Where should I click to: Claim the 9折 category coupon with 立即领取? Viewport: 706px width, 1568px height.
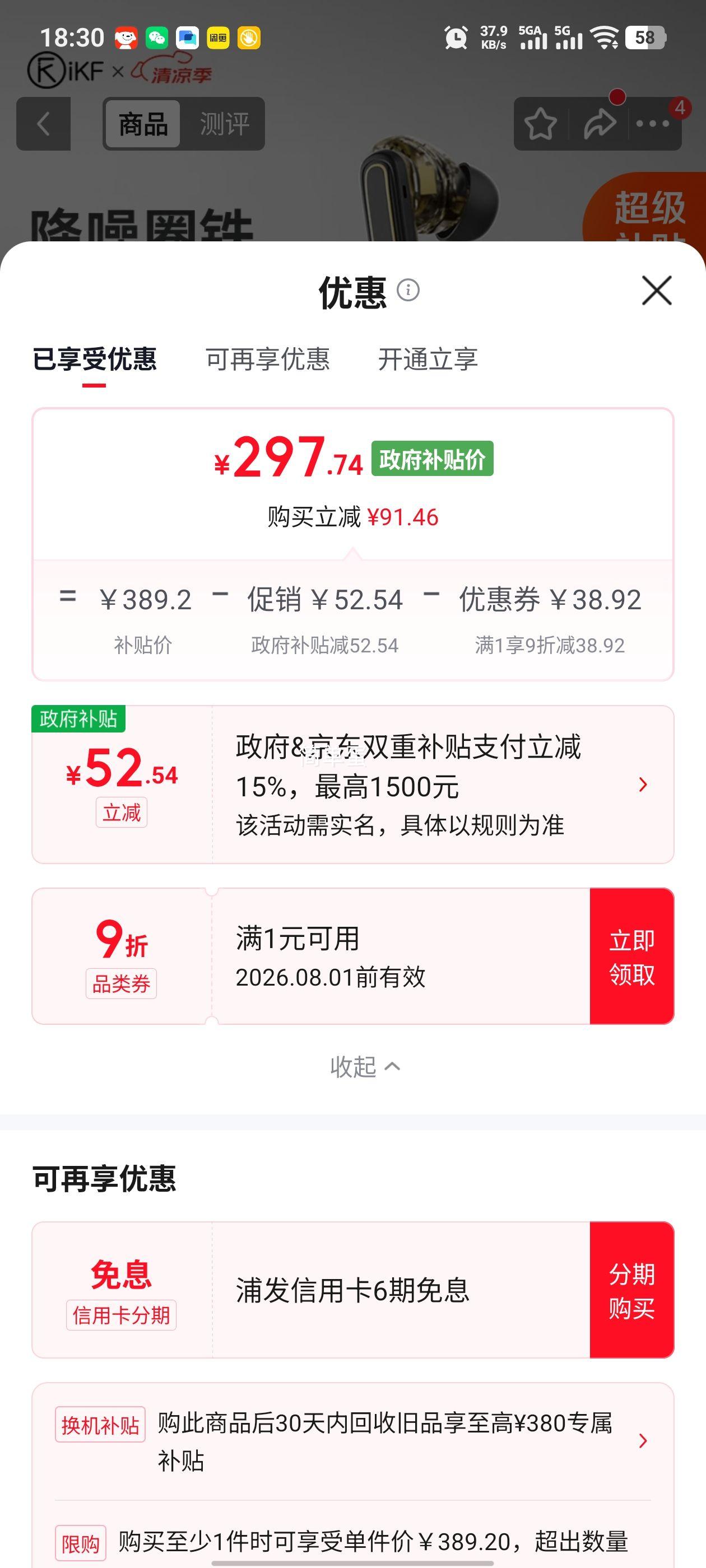point(631,956)
